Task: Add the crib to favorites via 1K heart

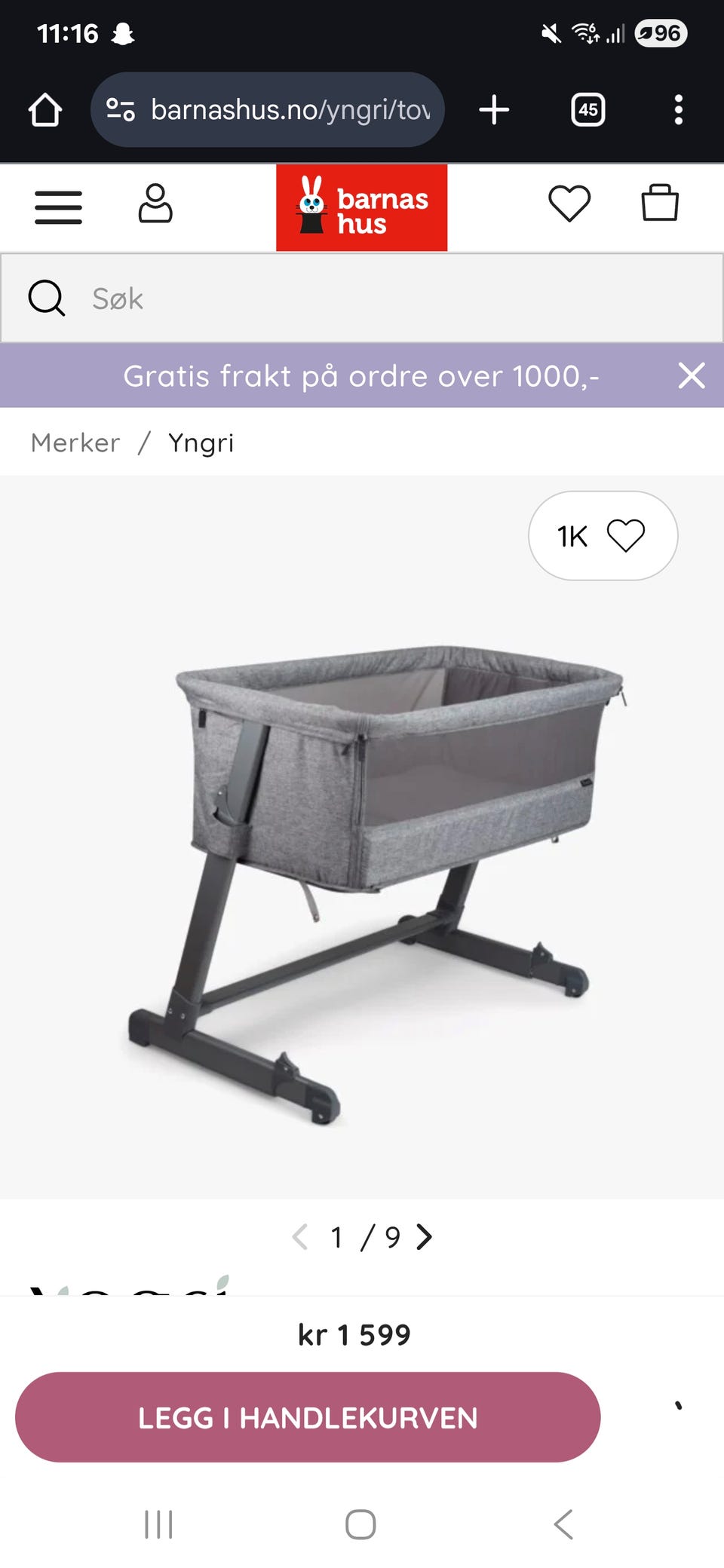Action: (603, 536)
